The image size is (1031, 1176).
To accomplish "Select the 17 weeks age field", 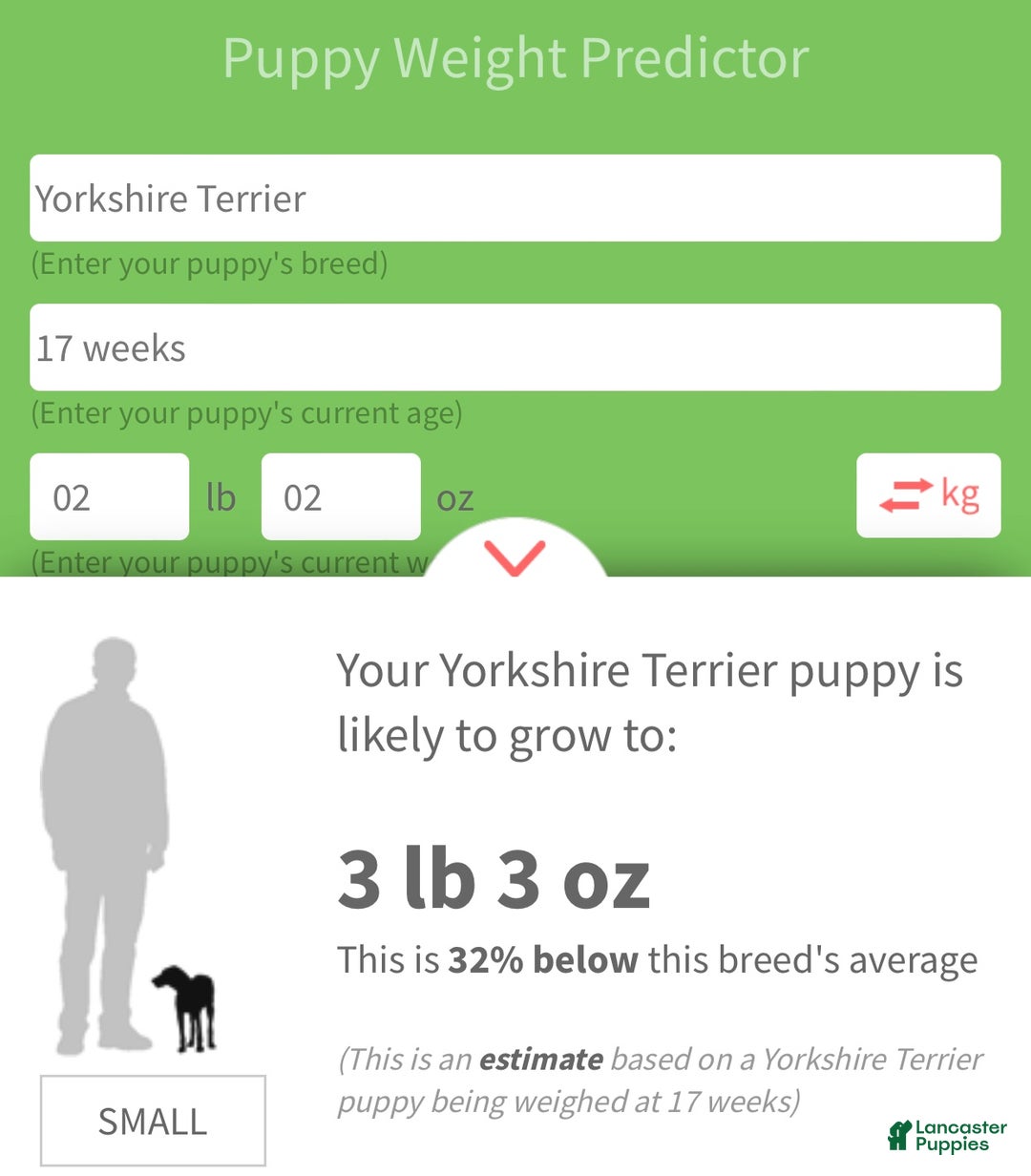I will click(515, 346).
